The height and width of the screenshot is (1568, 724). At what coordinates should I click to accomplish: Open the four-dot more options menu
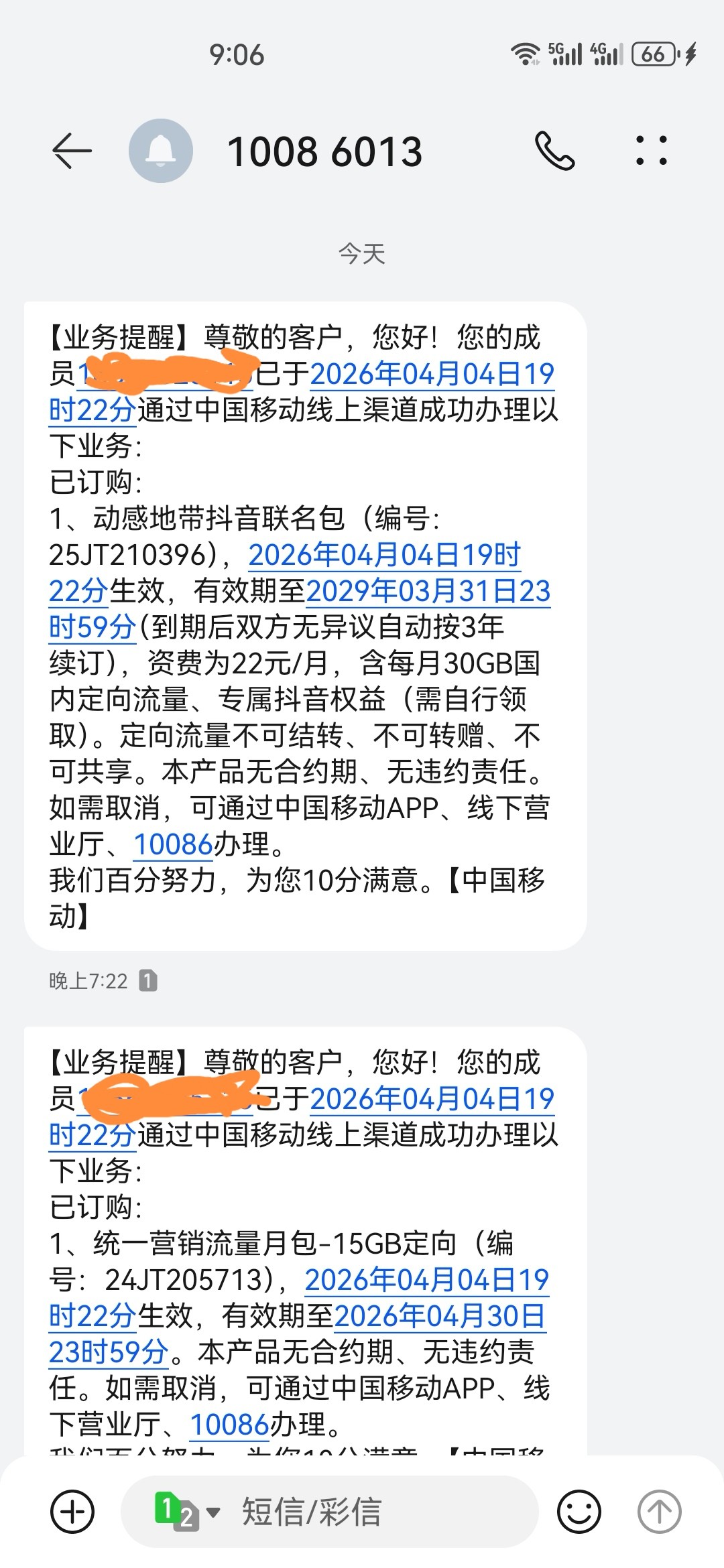coord(651,151)
